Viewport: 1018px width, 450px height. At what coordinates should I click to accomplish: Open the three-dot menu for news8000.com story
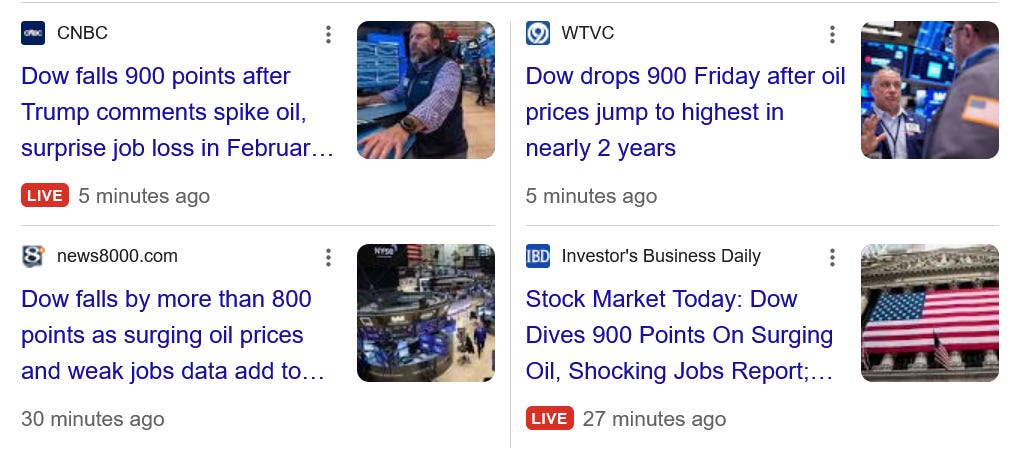pos(328,258)
